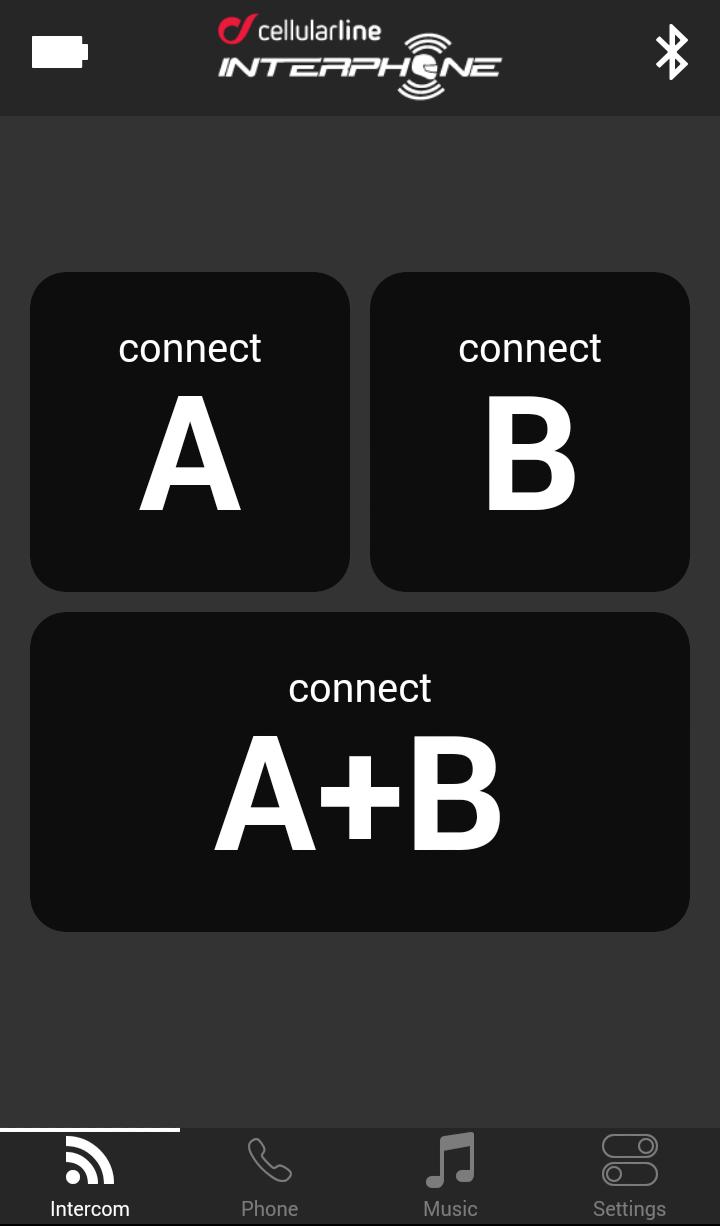Viewport: 720px width, 1226px height.
Task: Switch to the Phone tab
Action: point(270,1178)
